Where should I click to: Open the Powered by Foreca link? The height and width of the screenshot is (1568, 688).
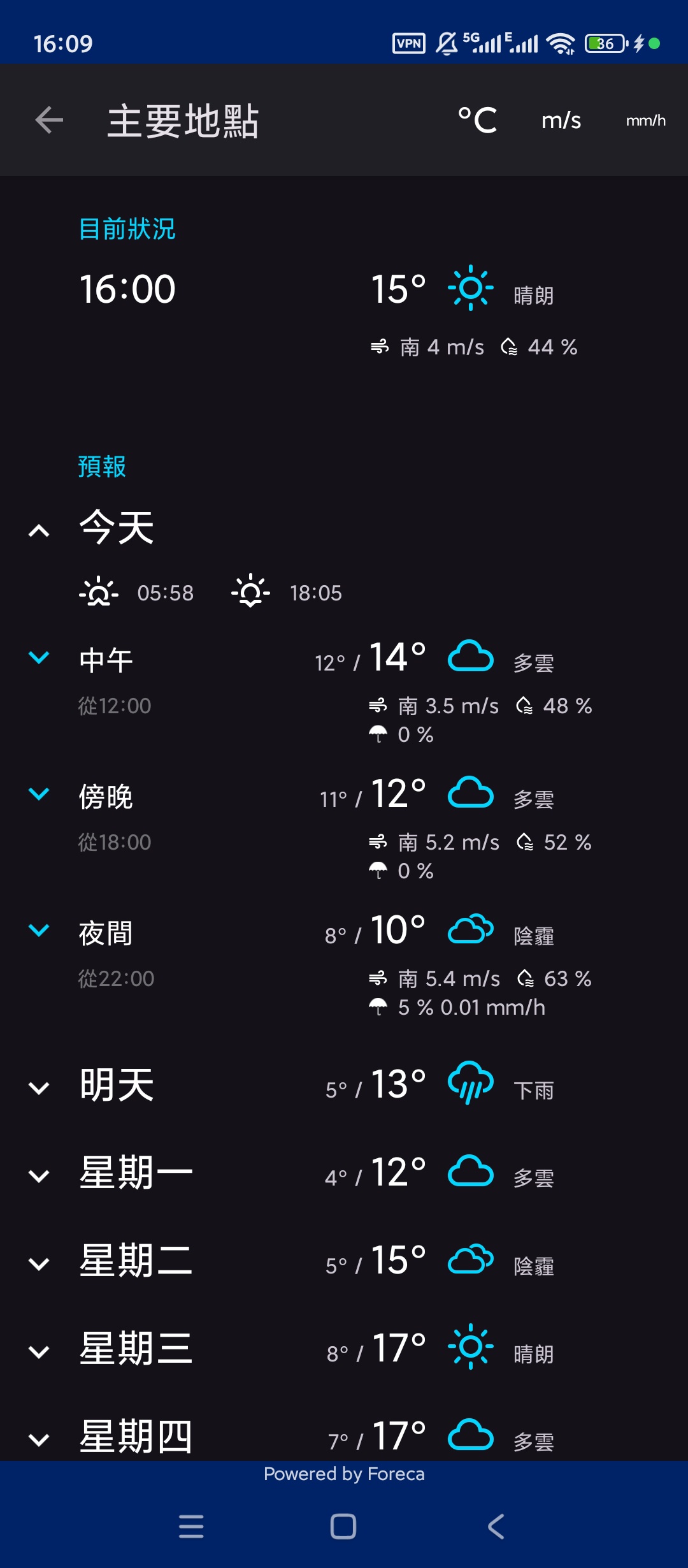[344, 1473]
